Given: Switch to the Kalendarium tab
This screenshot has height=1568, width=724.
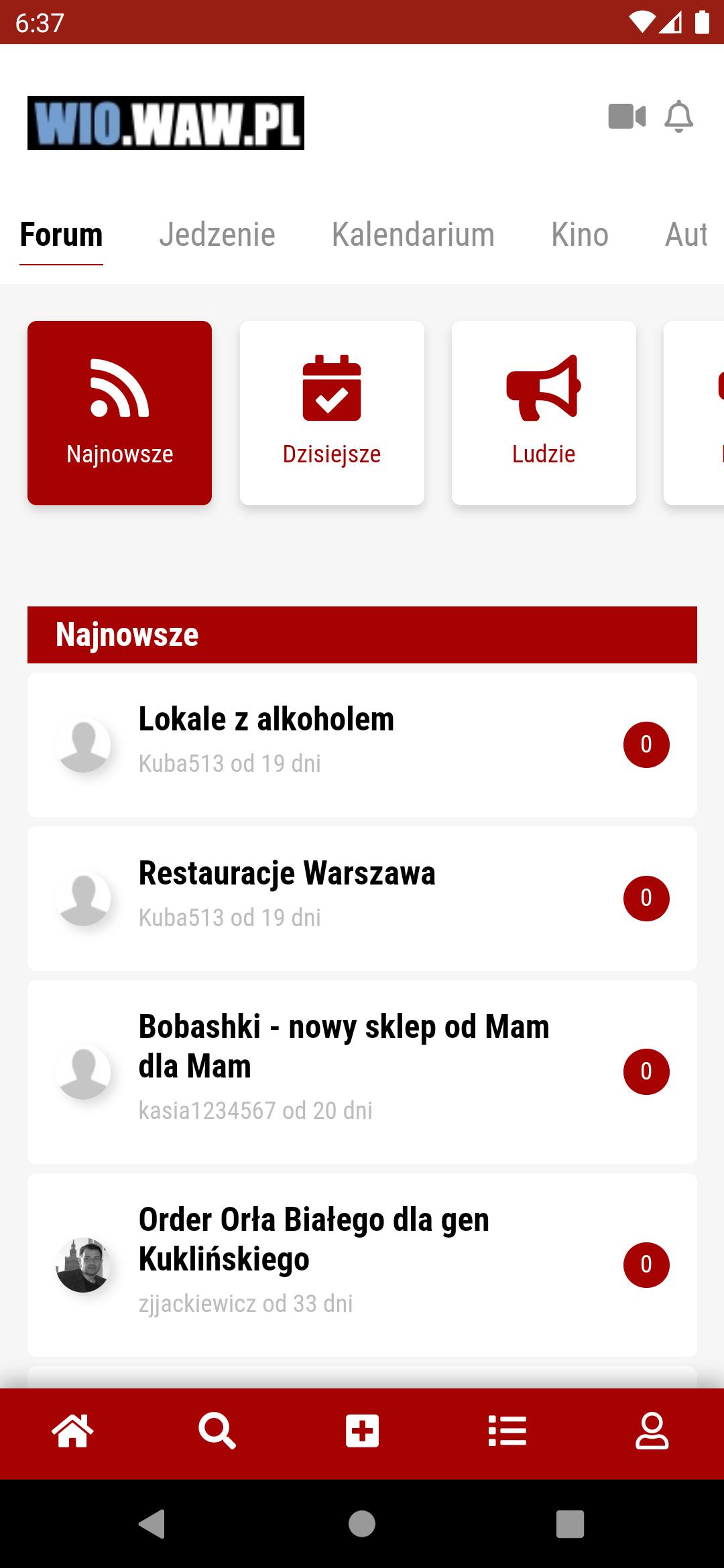Looking at the screenshot, I should 413,235.
